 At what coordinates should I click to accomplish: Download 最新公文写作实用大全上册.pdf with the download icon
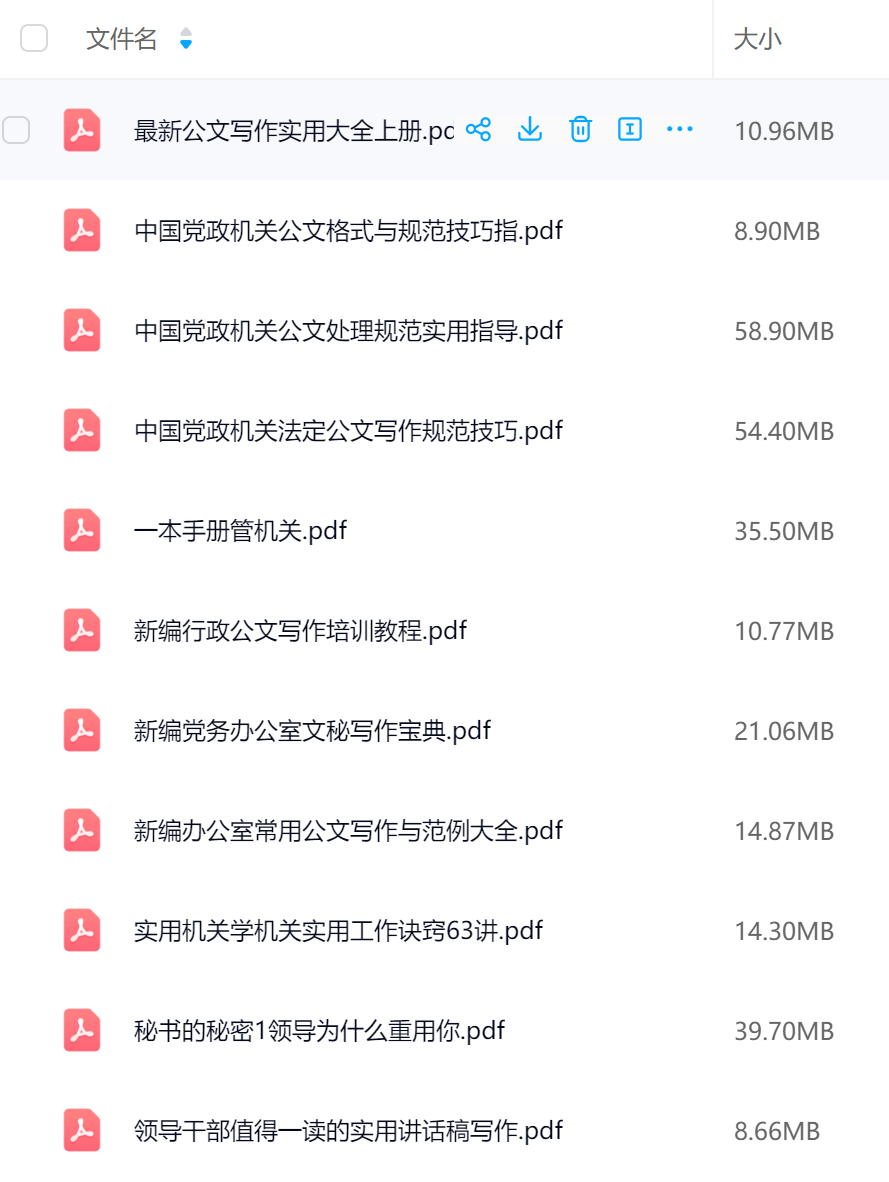(x=529, y=130)
